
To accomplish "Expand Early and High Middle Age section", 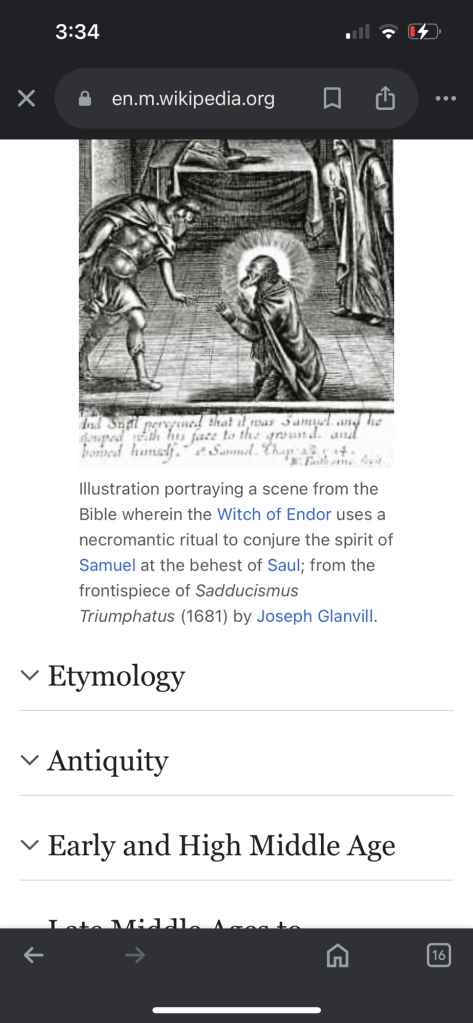I will point(236,846).
